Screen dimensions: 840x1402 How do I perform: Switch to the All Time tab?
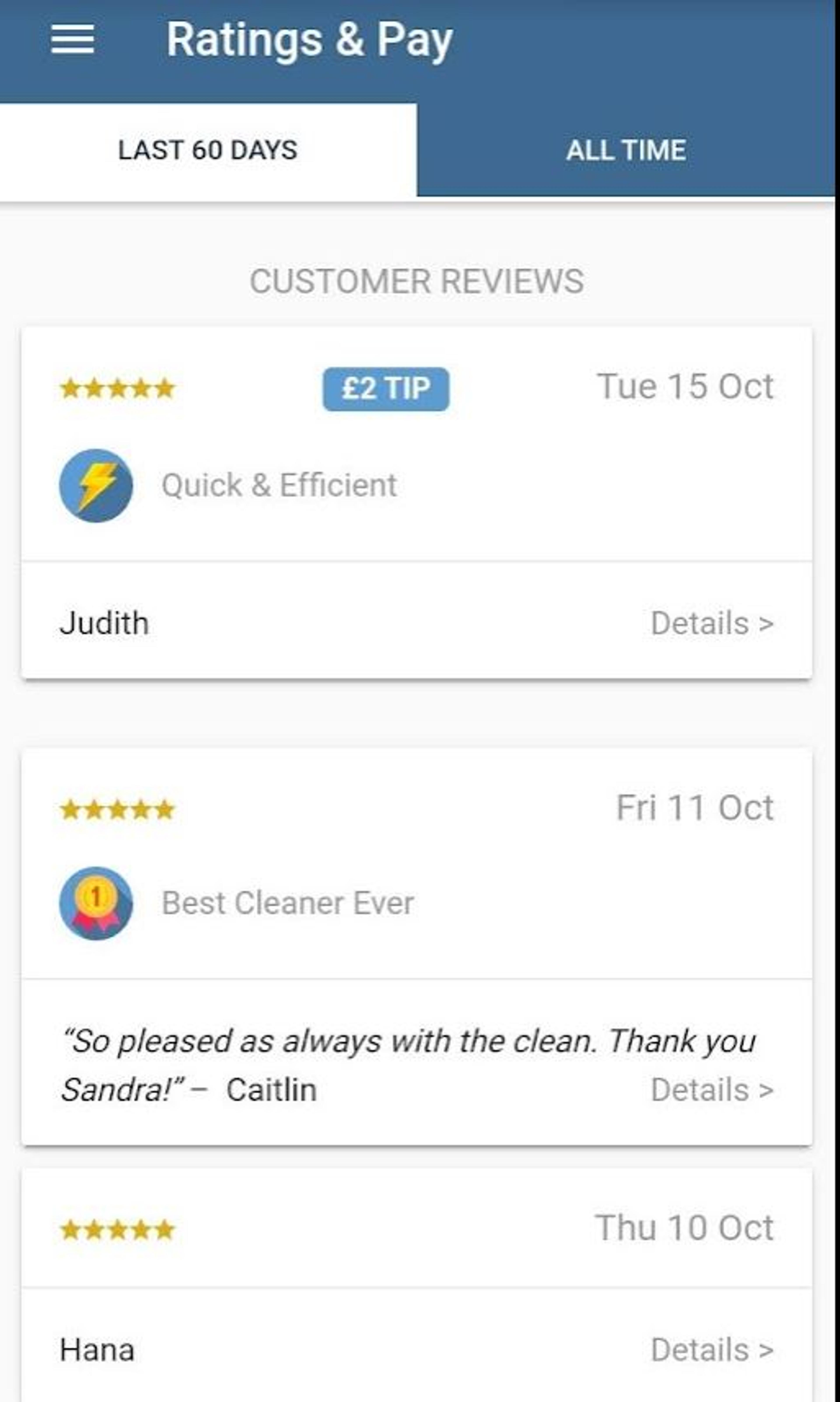[626, 151]
